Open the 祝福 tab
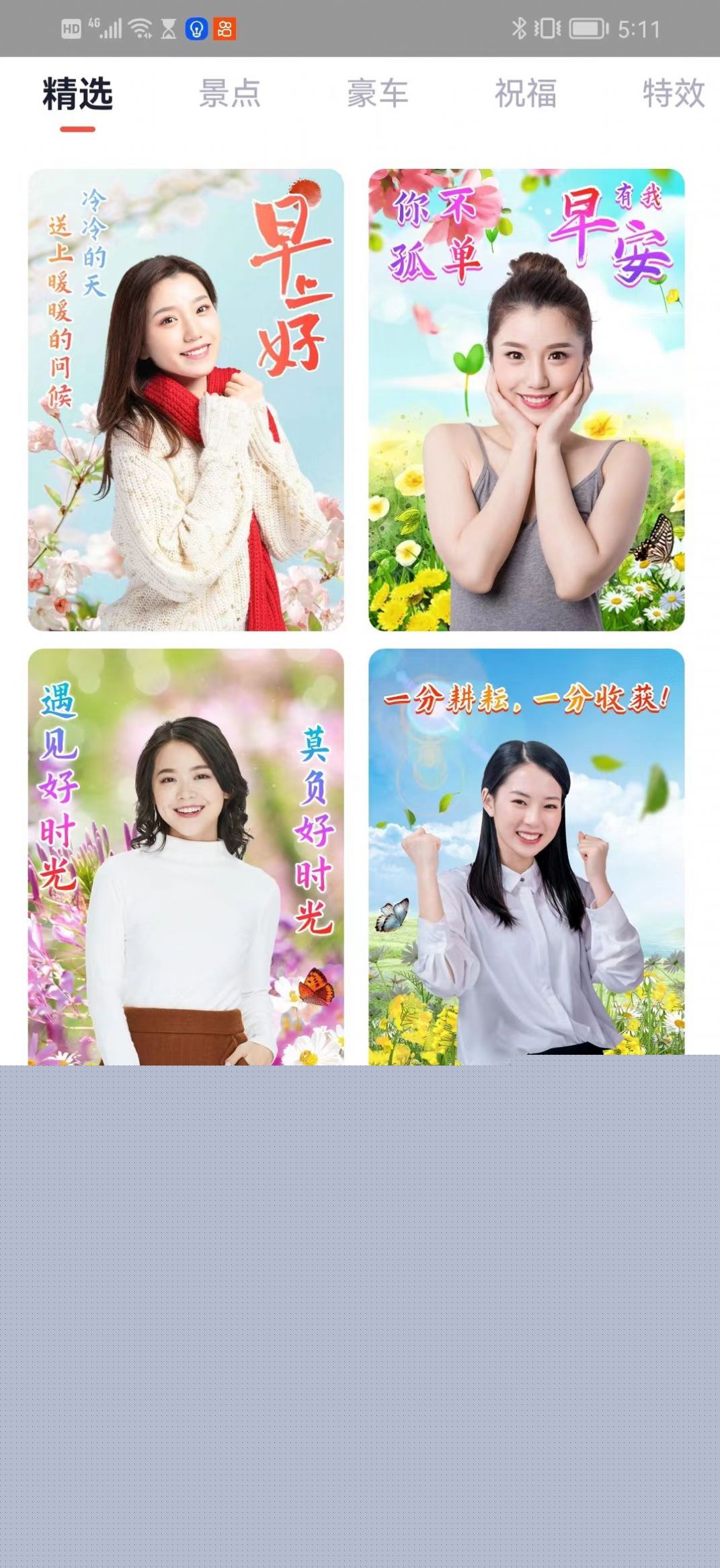 [x=525, y=94]
